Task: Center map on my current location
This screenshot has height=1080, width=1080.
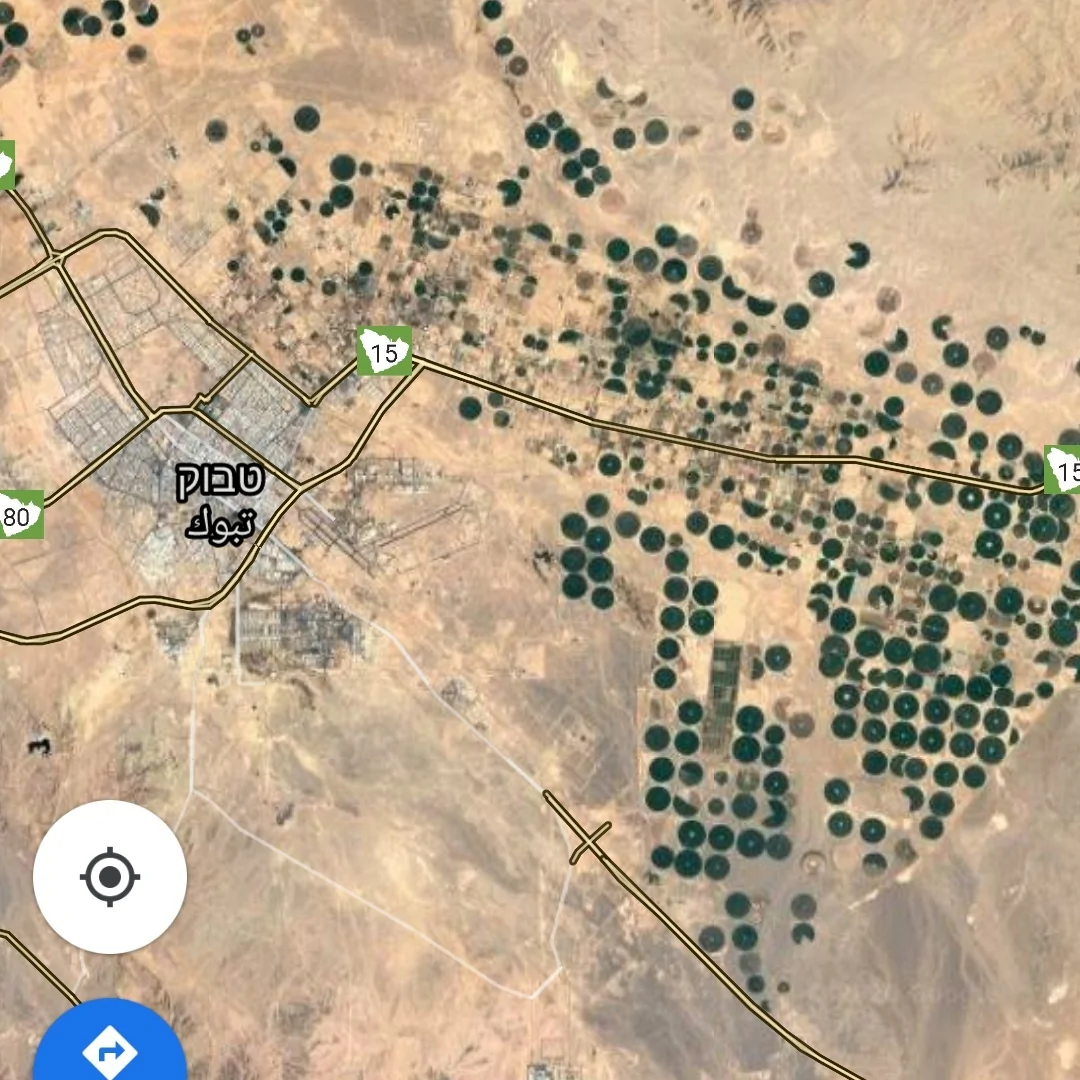Action: pyautogui.click(x=110, y=877)
